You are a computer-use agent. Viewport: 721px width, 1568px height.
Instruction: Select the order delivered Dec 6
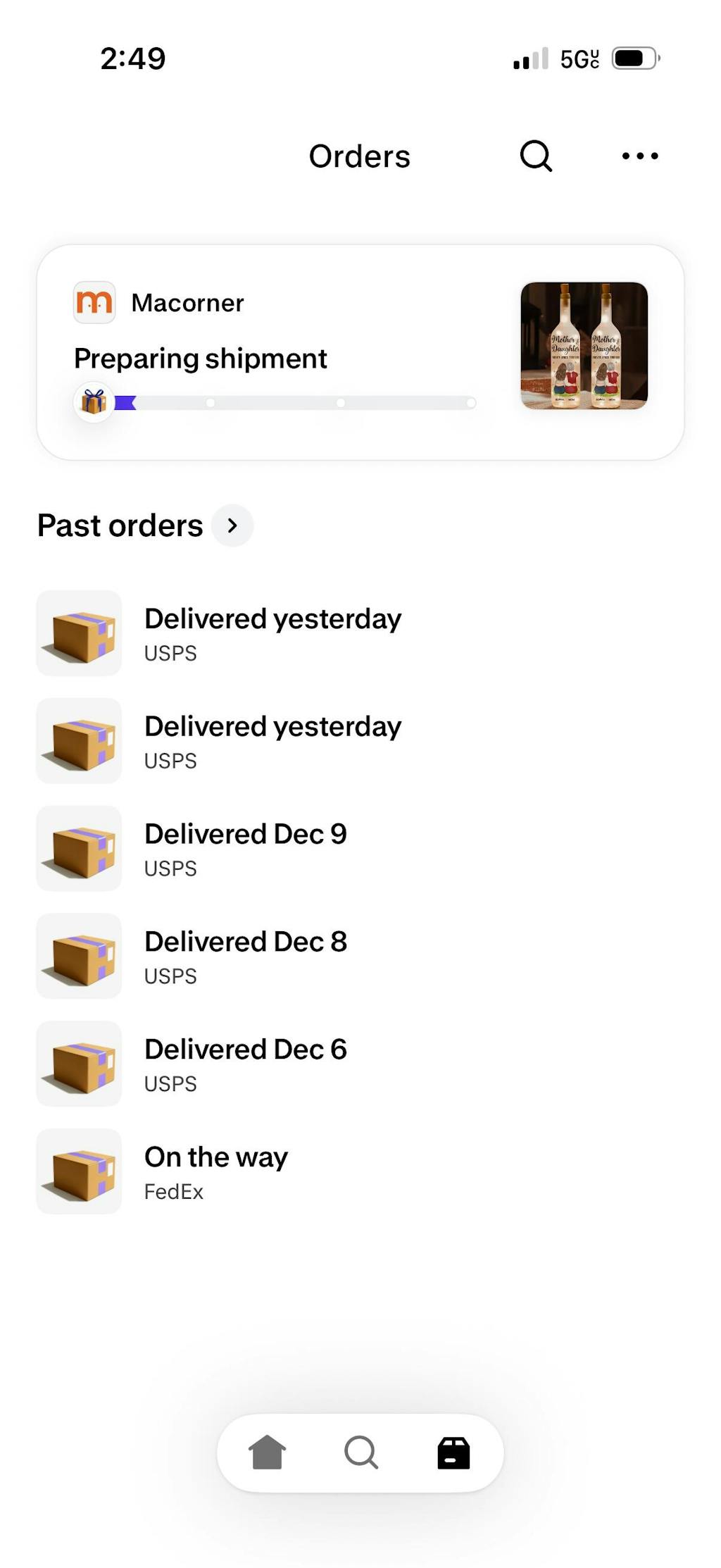pyautogui.click(x=245, y=1064)
